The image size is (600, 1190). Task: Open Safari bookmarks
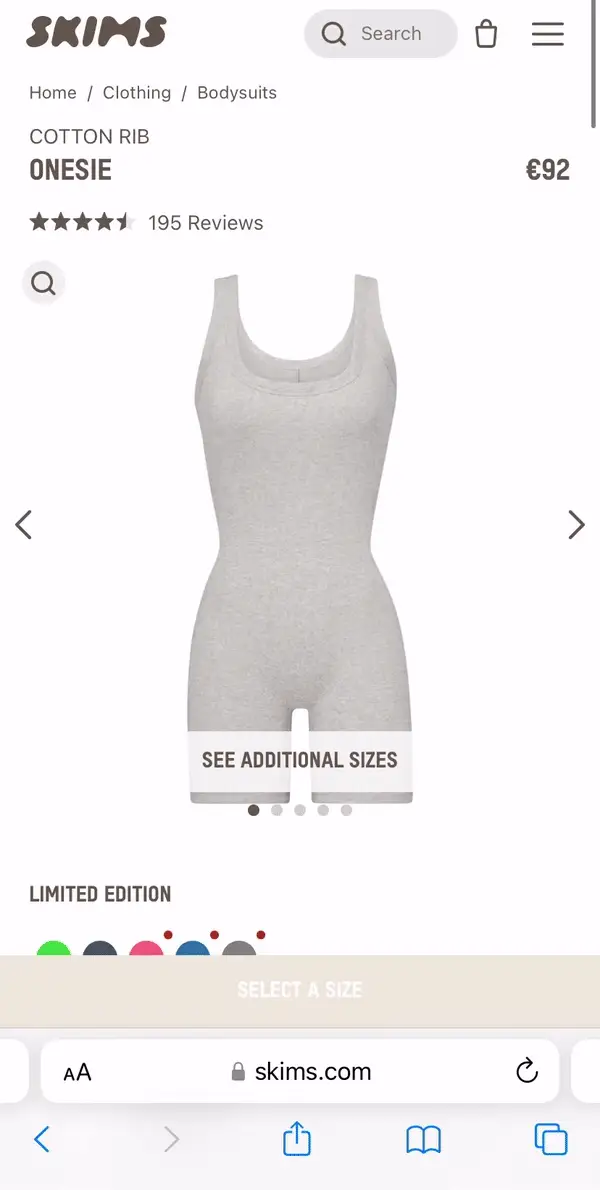point(424,1139)
